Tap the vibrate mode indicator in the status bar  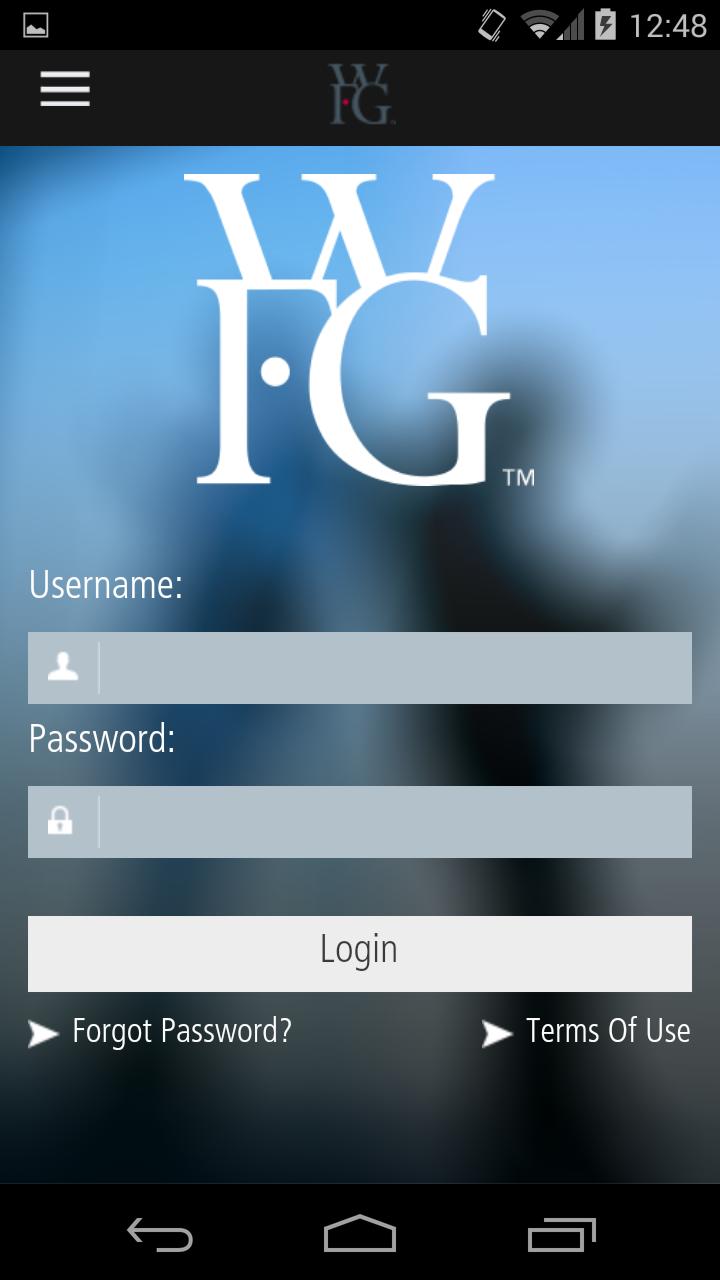click(491, 25)
